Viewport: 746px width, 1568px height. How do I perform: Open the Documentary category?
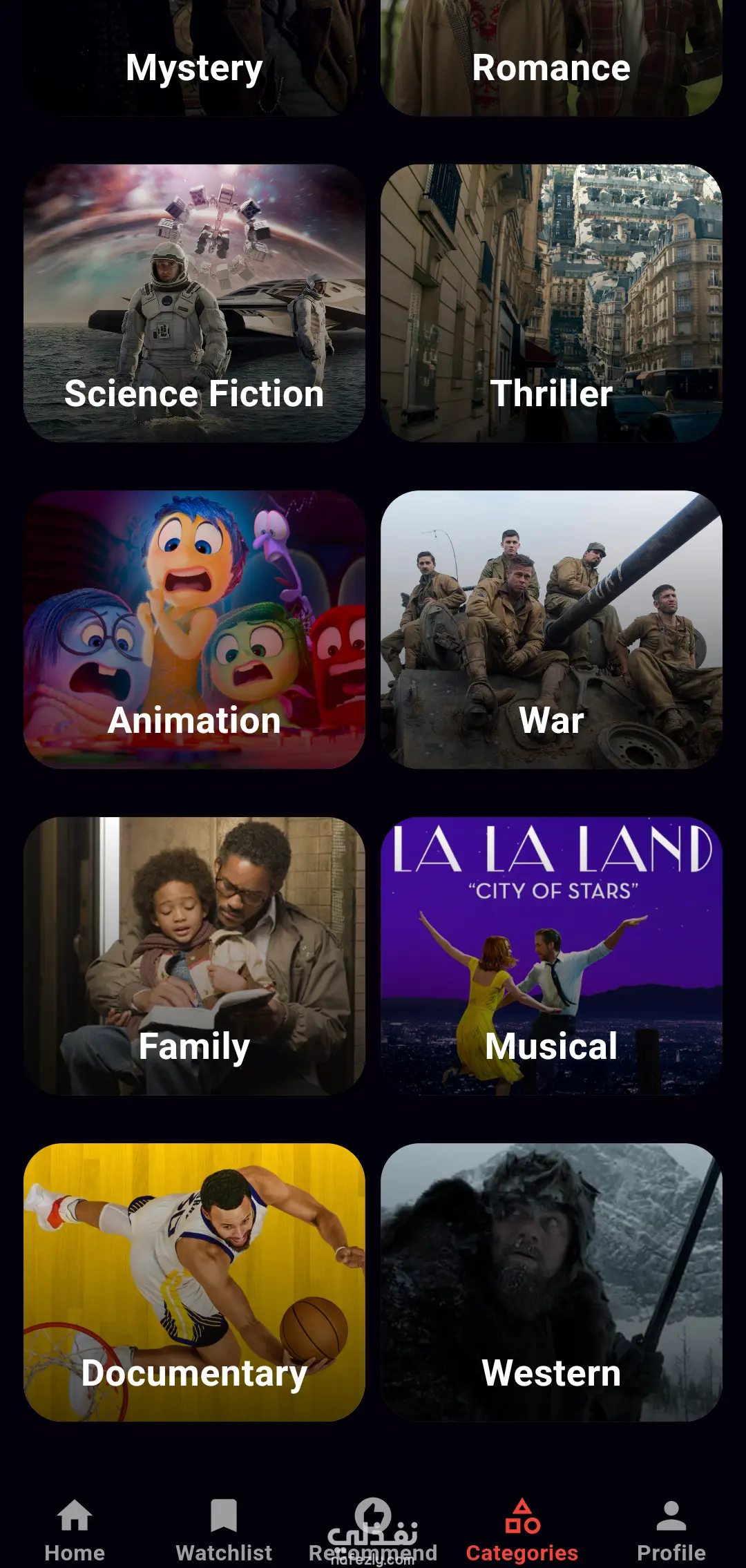(194, 1282)
